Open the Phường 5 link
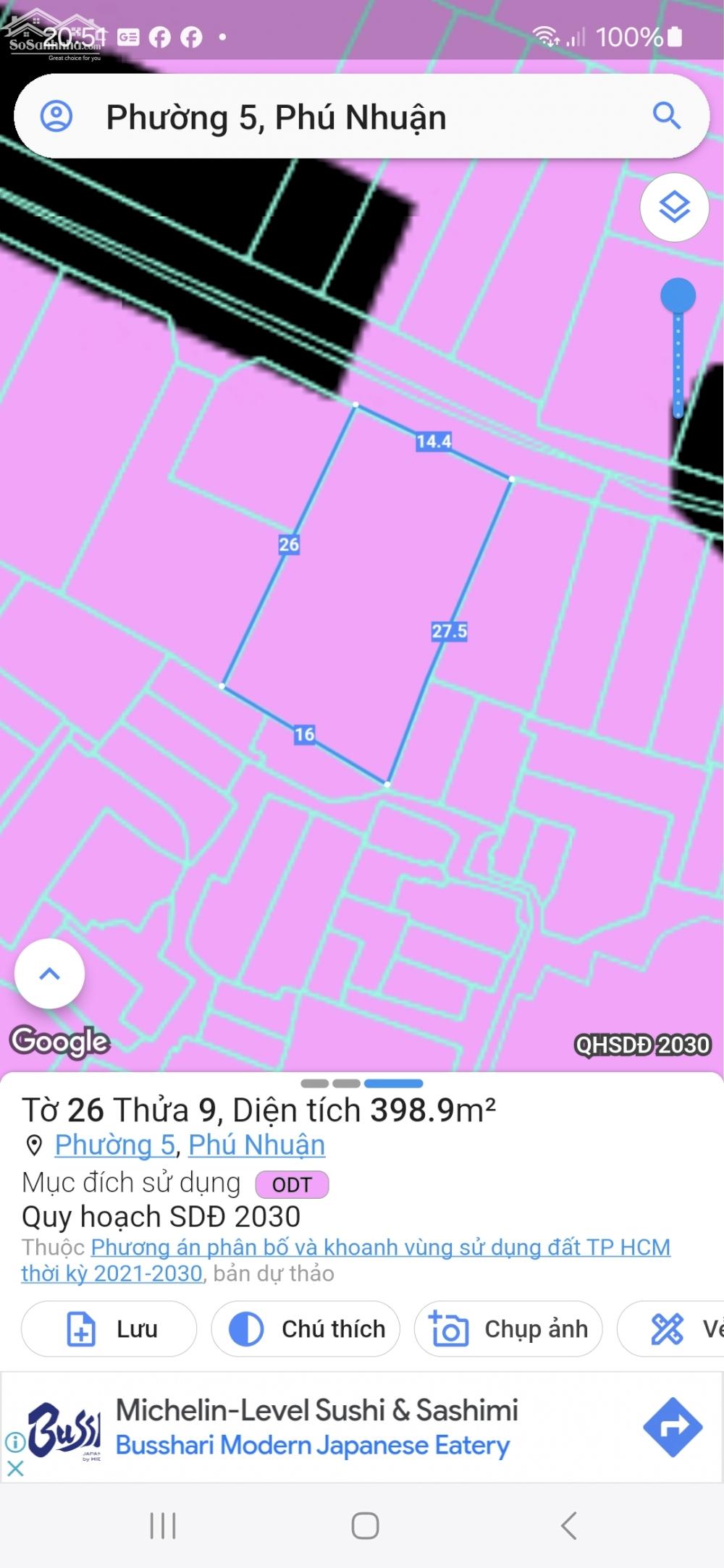Viewport: 724px width, 1568px height. pyautogui.click(x=115, y=1146)
